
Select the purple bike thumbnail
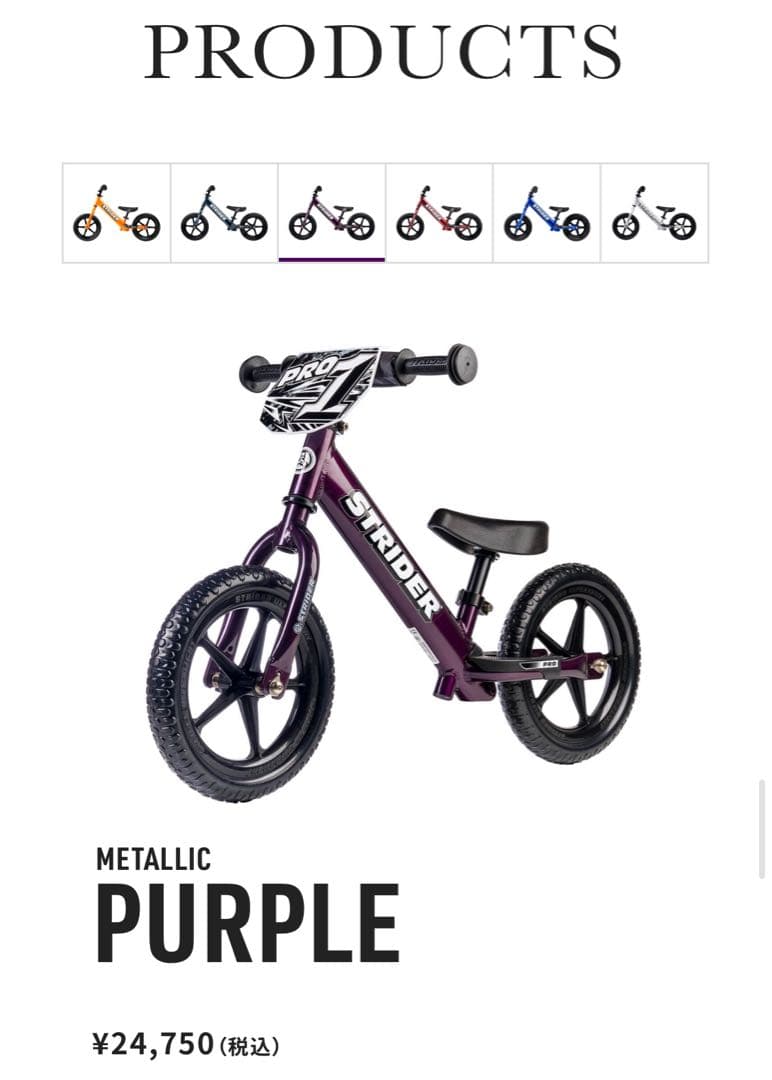pyautogui.click(x=331, y=213)
